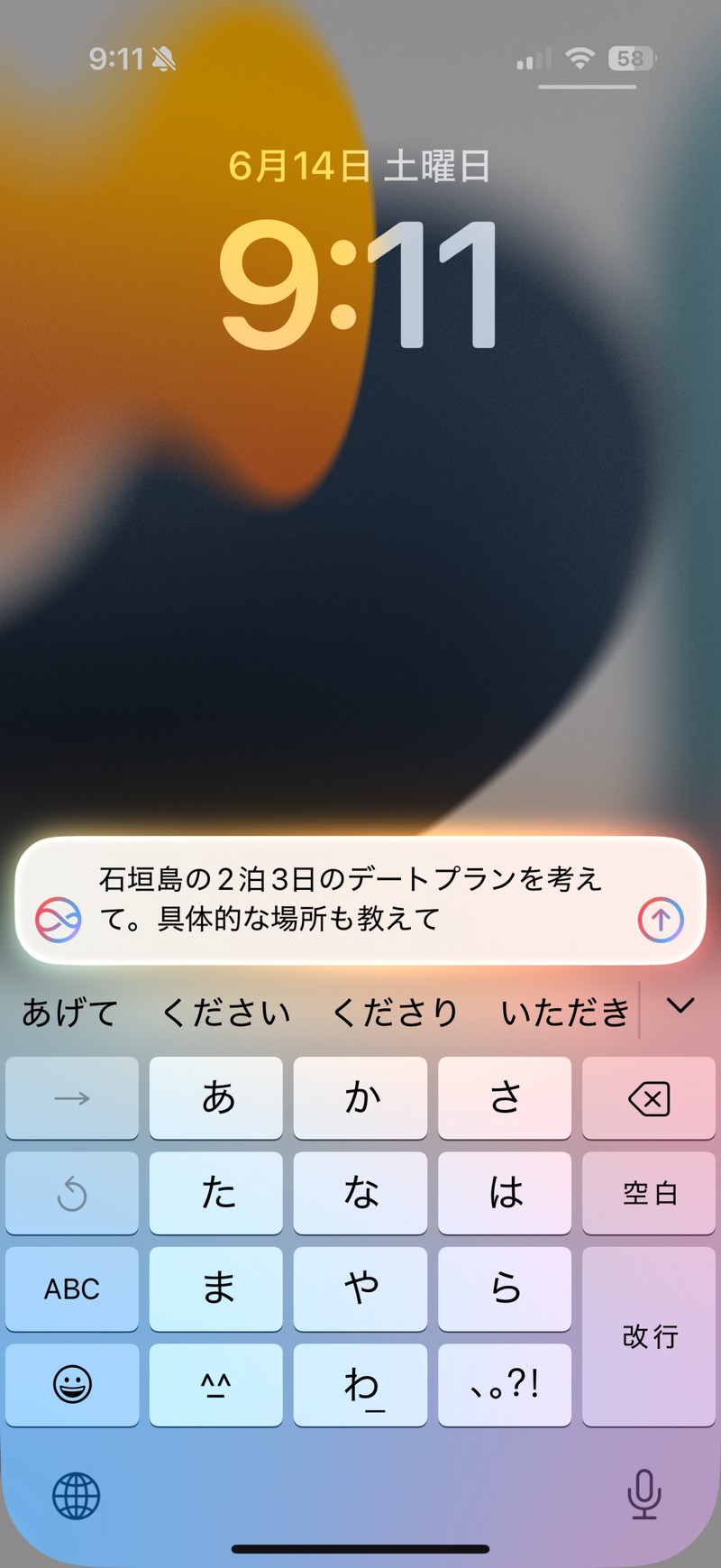Send the Siri request with the arrow button

[x=661, y=920]
